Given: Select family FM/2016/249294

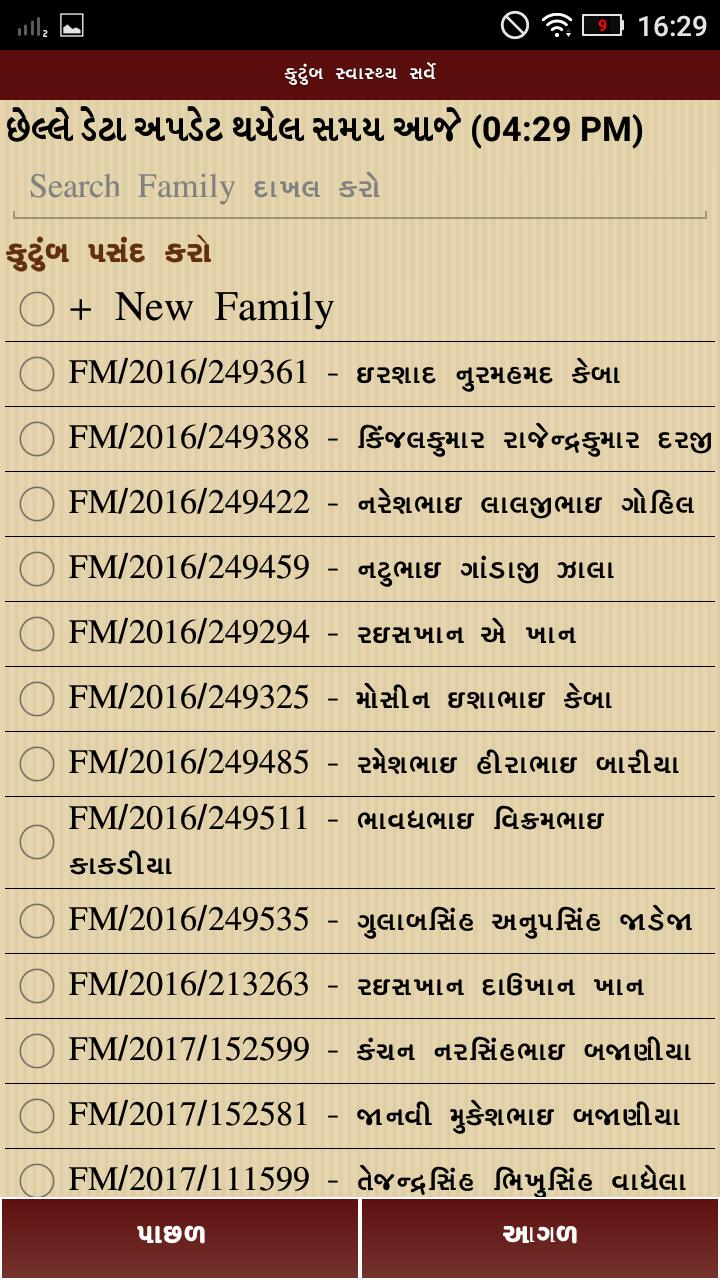Looking at the screenshot, I should (37, 634).
